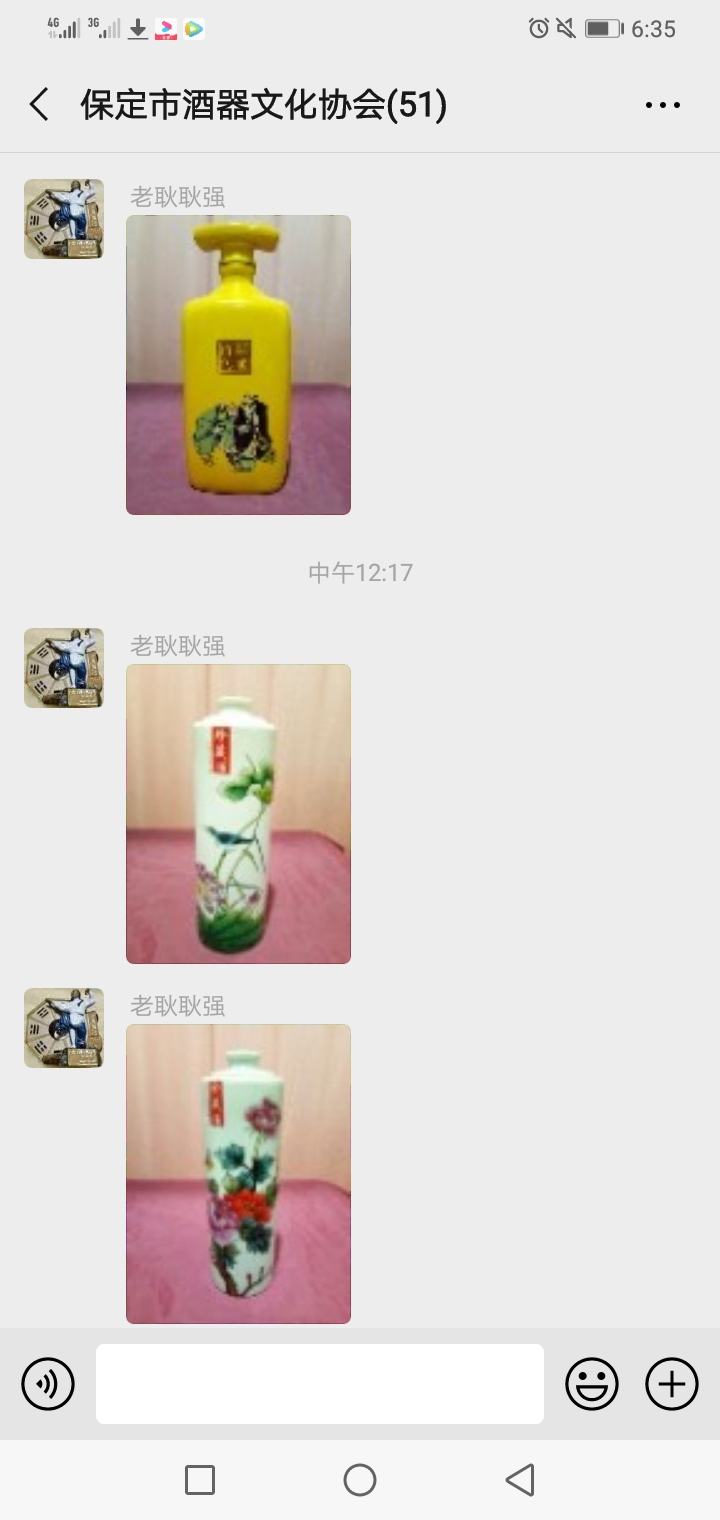Focus the message text field
This screenshot has width=720, height=1520.
(320, 1384)
